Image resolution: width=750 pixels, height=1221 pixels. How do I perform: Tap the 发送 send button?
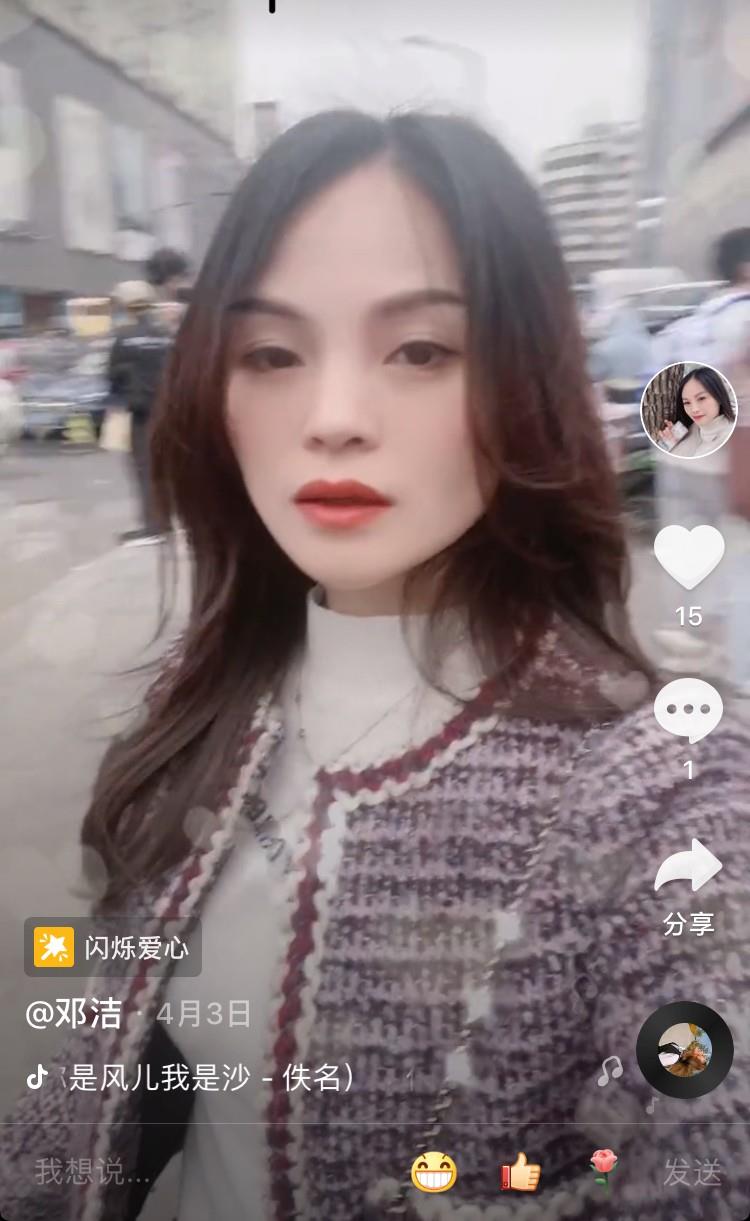692,1172
